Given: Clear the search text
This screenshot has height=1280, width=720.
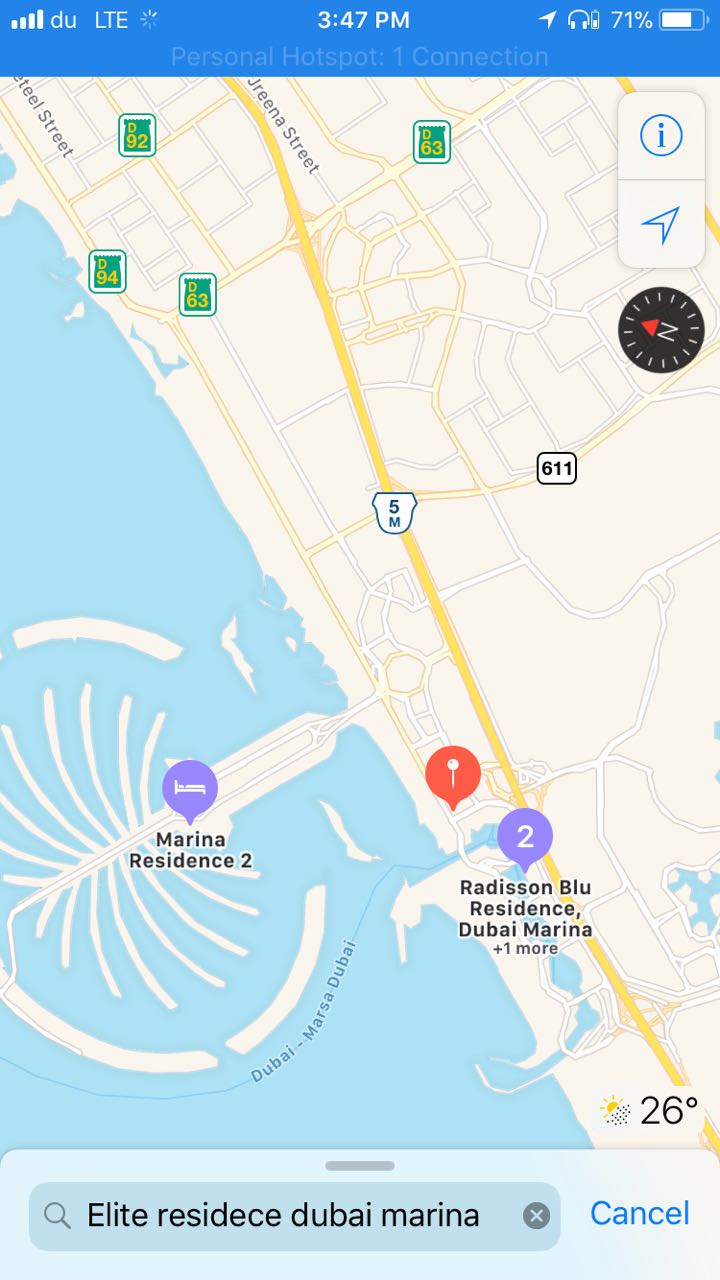Looking at the screenshot, I should [x=536, y=1215].
